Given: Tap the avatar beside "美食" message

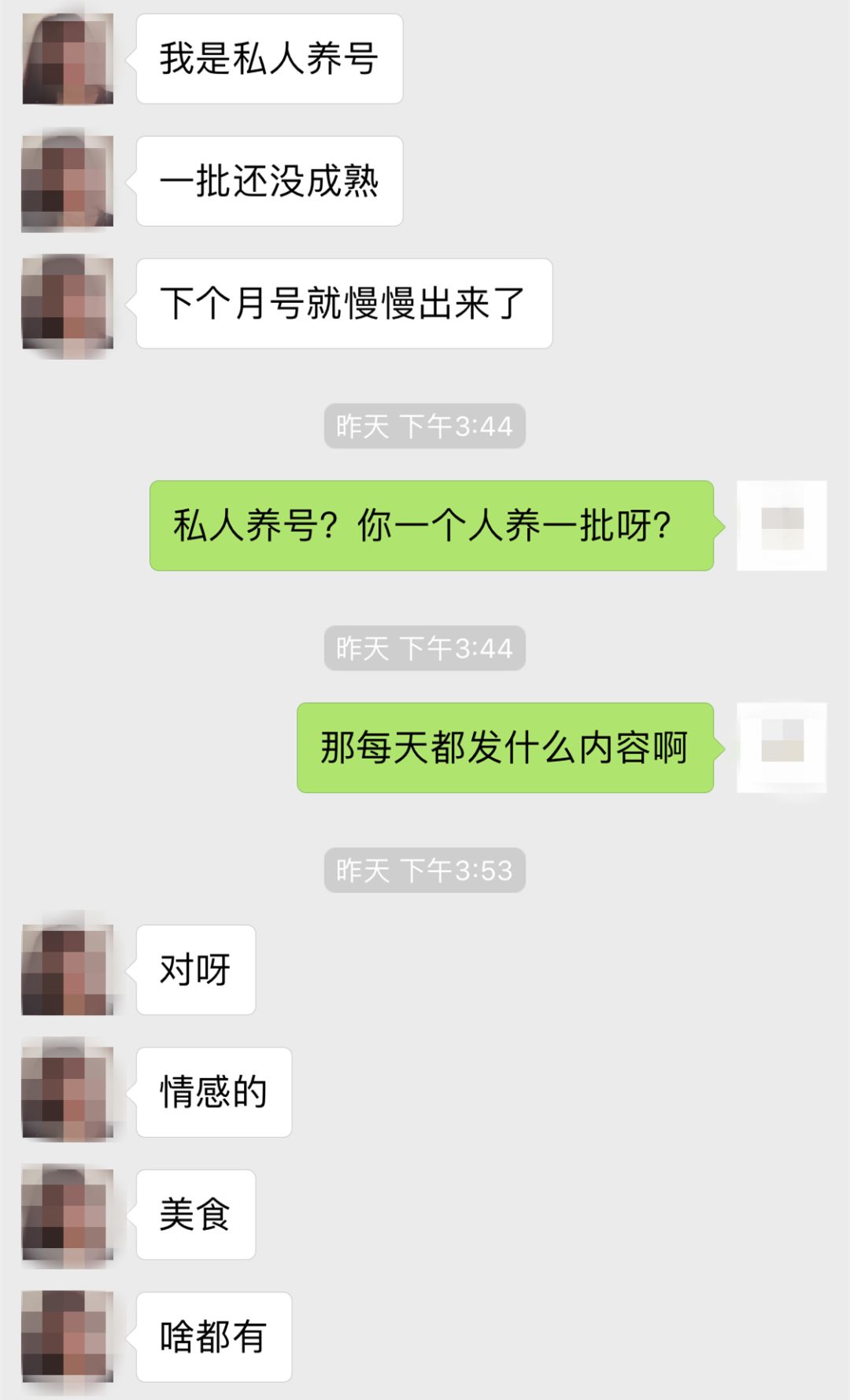Looking at the screenshot, I should 68,1214.
